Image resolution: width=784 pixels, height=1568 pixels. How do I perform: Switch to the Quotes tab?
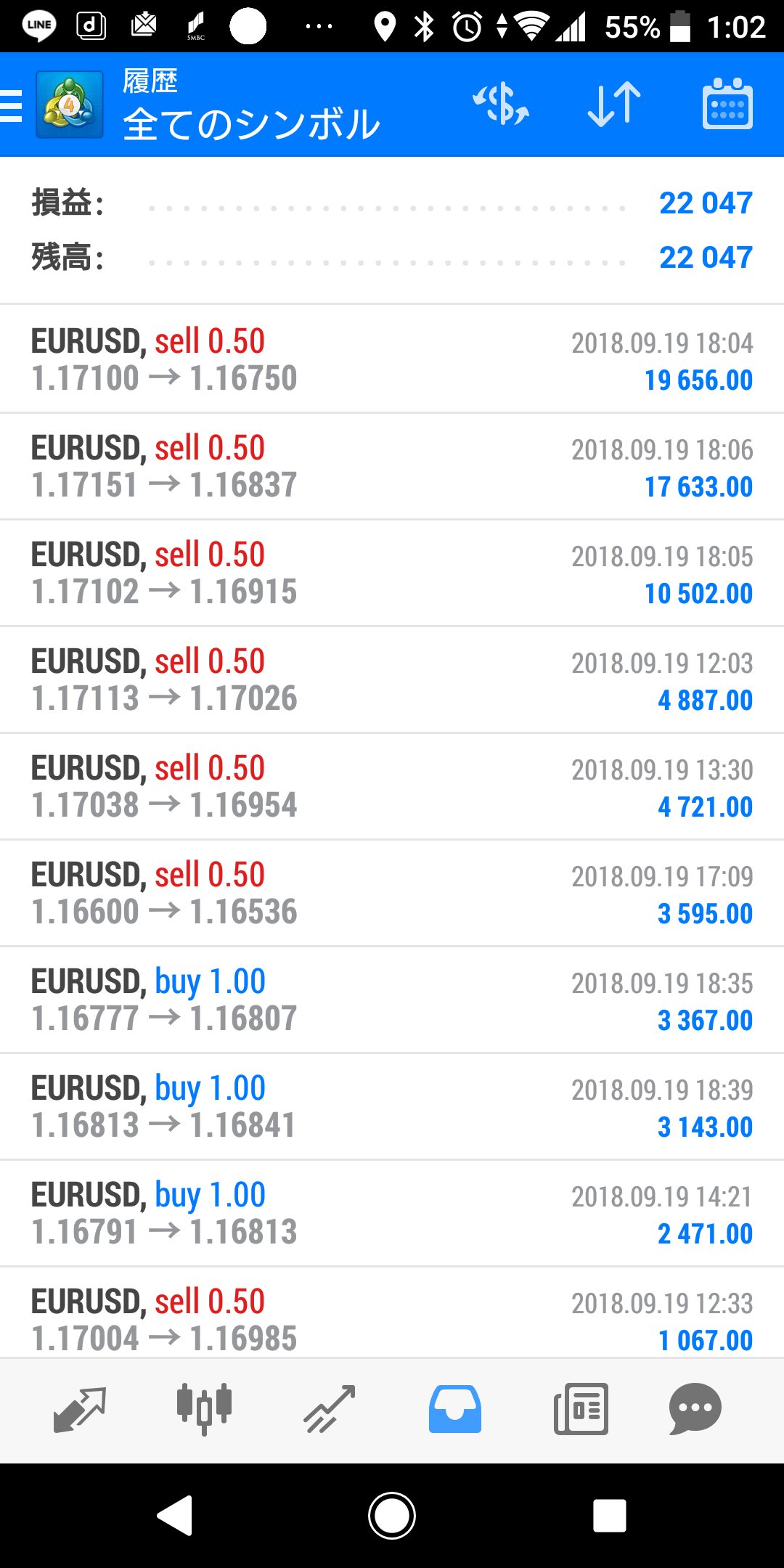click(x=80, y=1409)
